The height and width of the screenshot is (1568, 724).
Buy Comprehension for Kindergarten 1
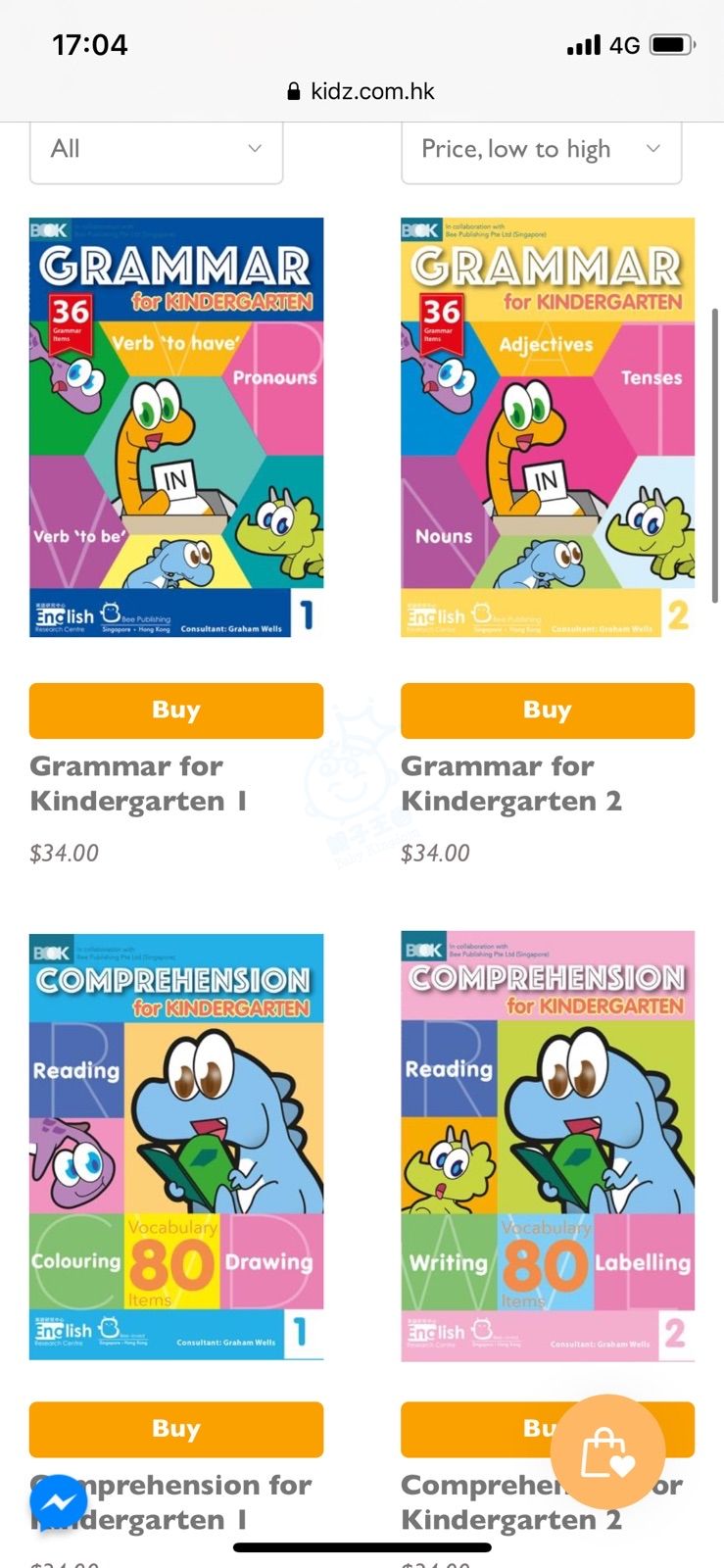[x=176, y=1429]
